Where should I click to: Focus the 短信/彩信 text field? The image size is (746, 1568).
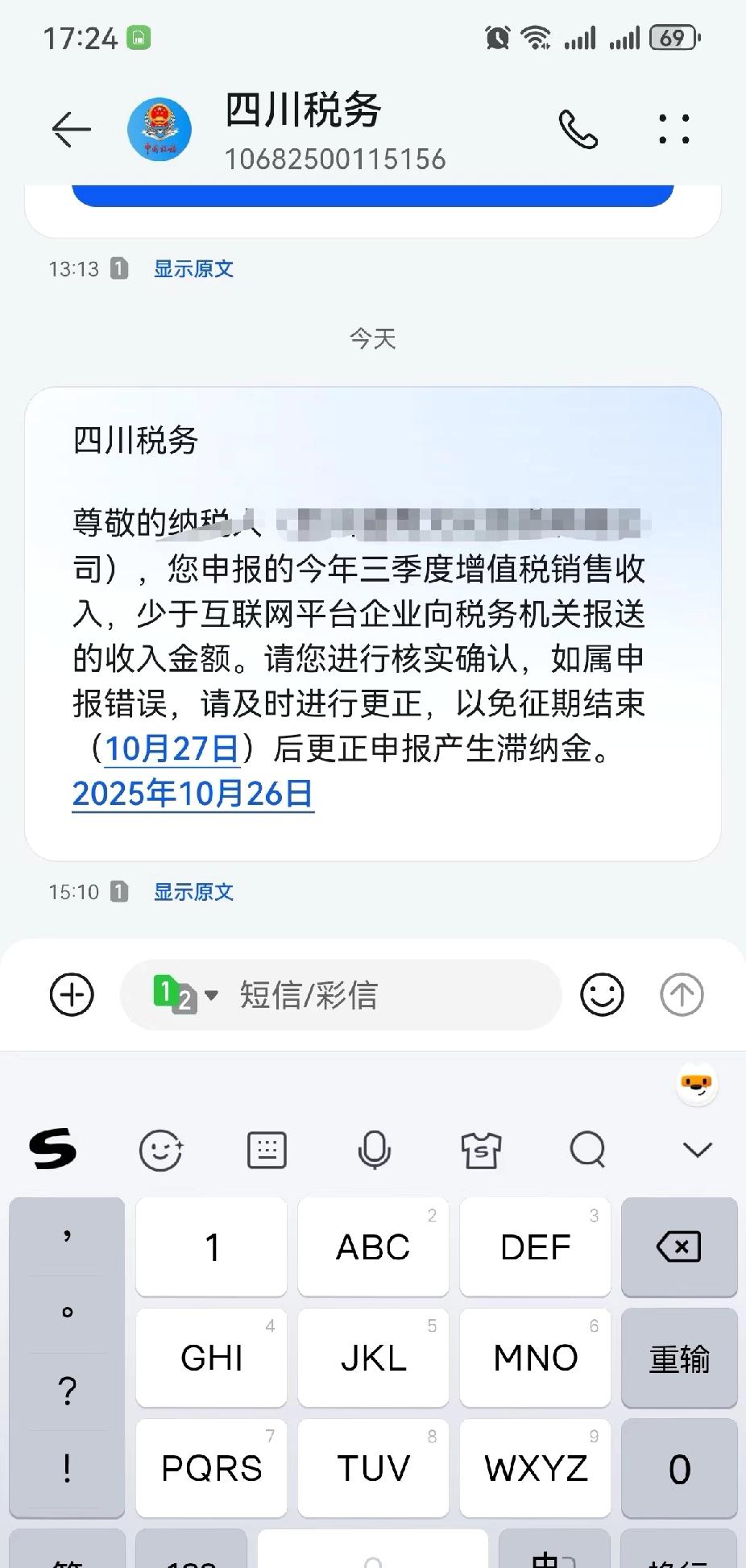pyautogui.click(x=387, y=995)
